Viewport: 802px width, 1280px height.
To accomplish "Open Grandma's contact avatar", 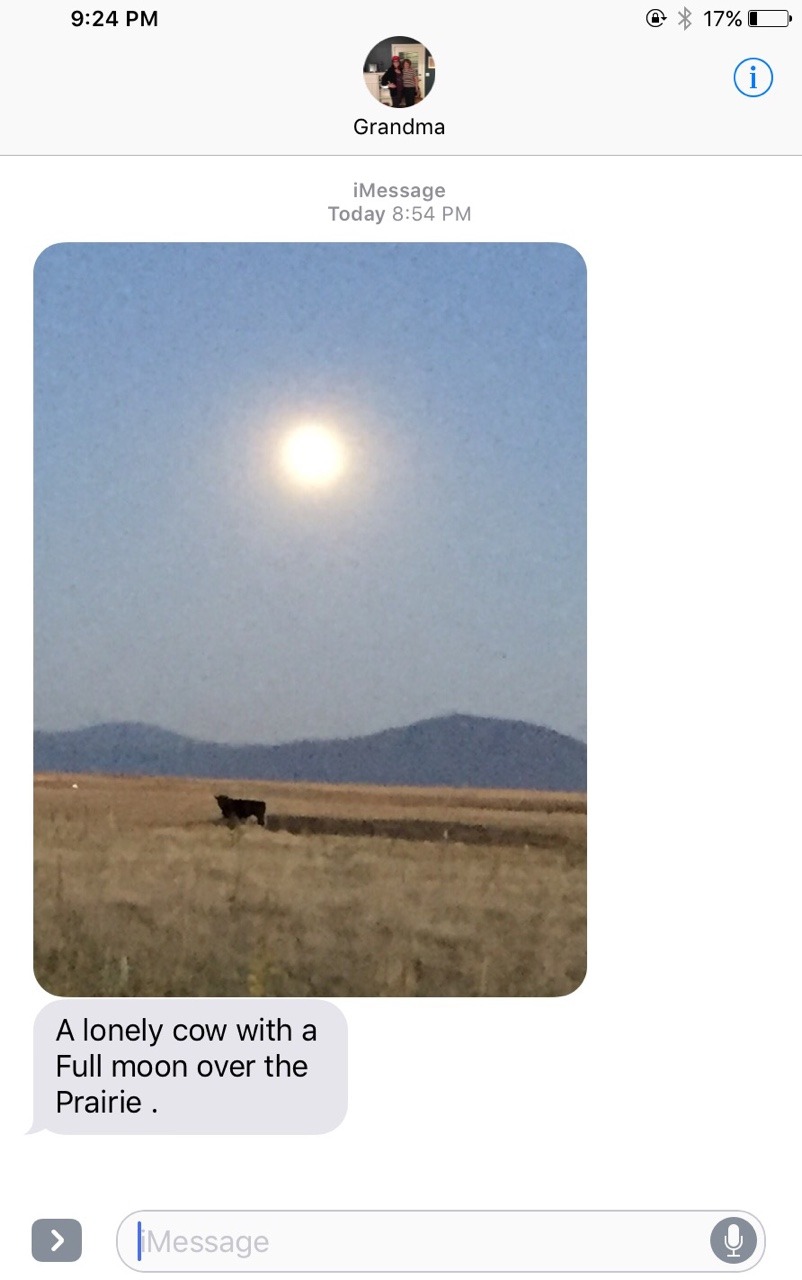I will coord(399,72).
